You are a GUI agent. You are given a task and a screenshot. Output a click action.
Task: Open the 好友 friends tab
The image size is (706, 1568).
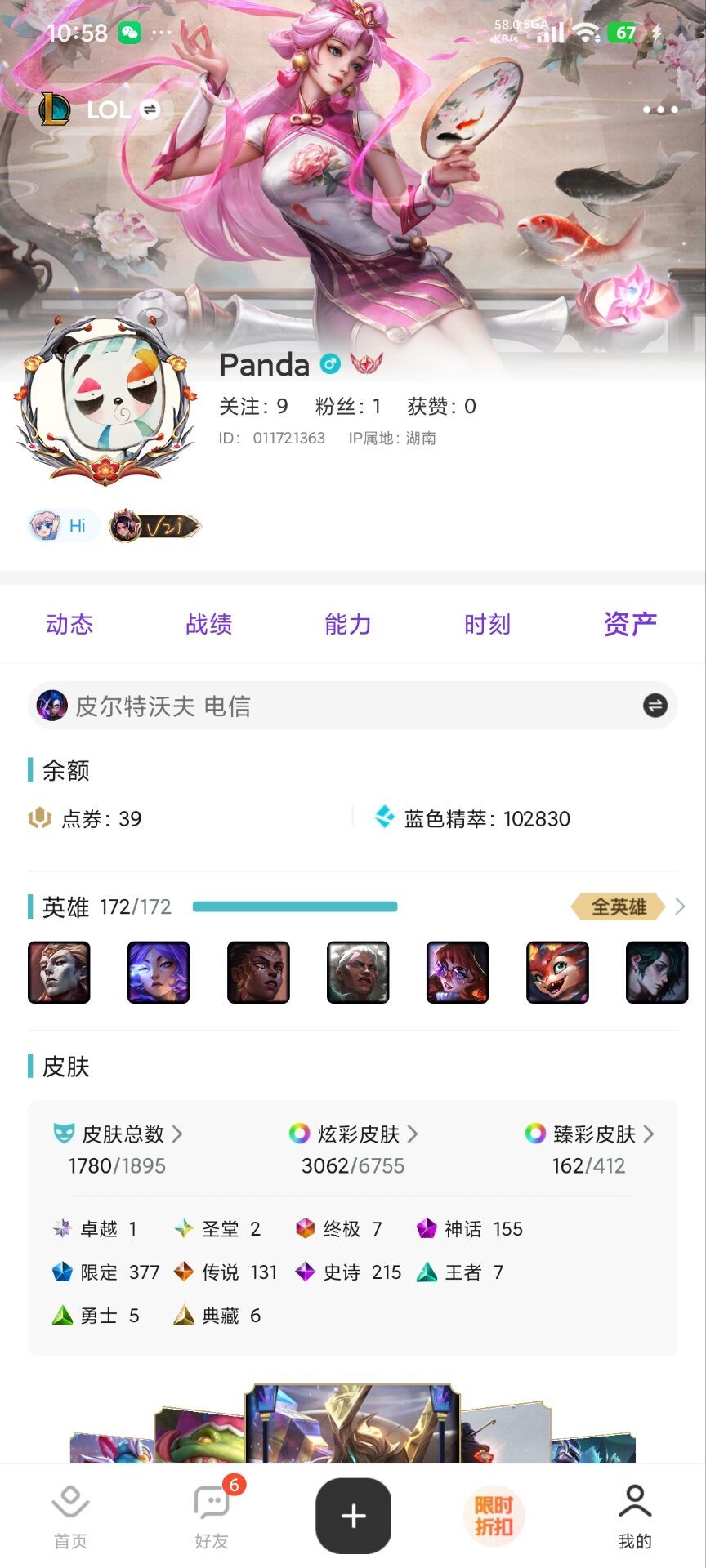coord(212,1517)
